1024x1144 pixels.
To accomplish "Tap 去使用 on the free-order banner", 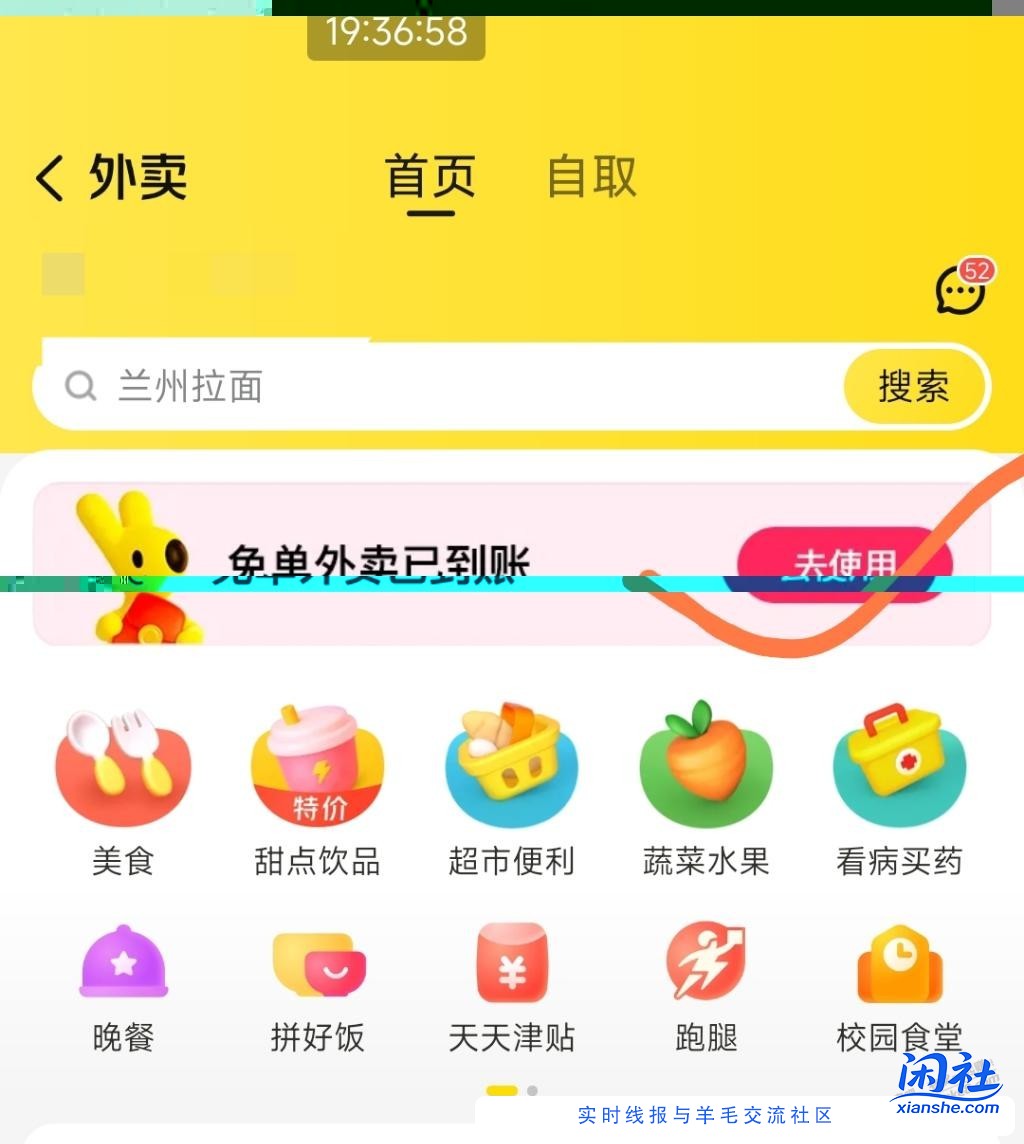I will tap(843, 565).
